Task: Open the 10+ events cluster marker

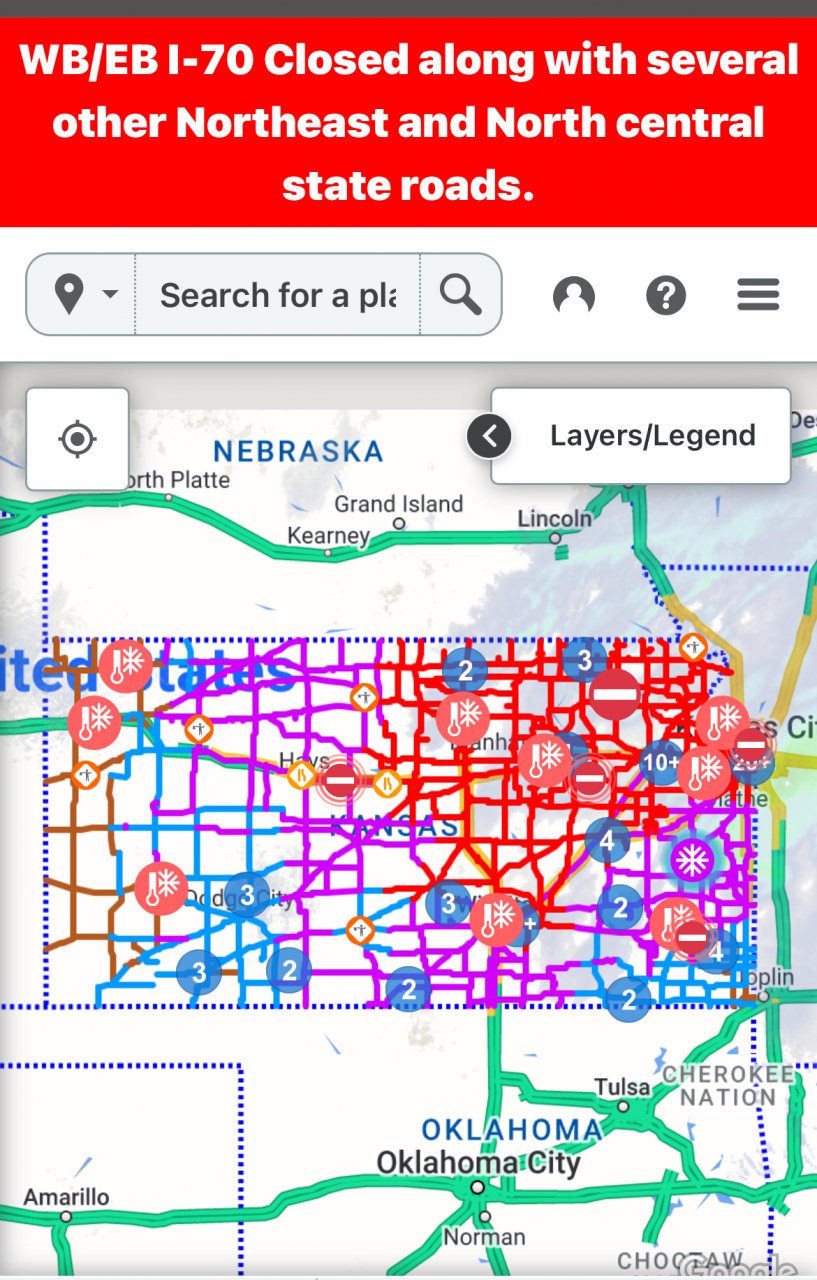Action: point(661,763)
